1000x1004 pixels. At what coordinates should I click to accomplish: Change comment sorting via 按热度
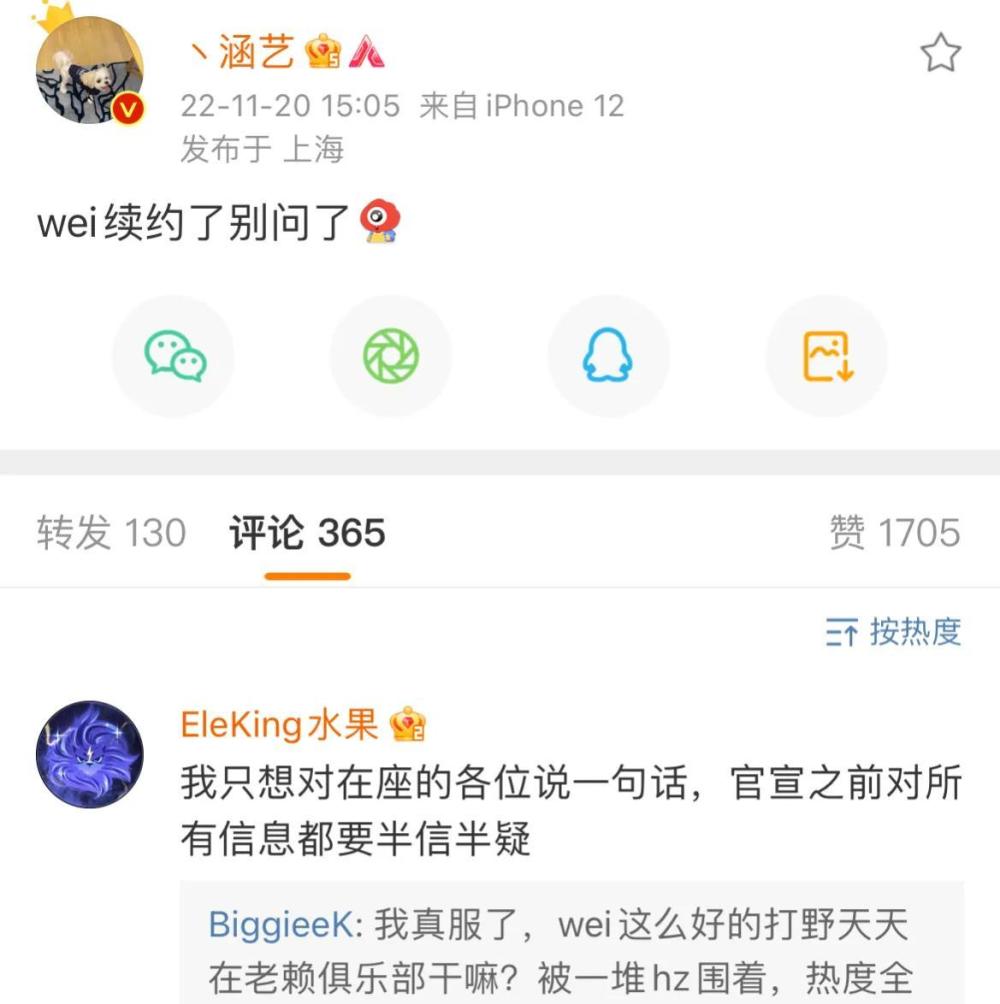(893, 632)
